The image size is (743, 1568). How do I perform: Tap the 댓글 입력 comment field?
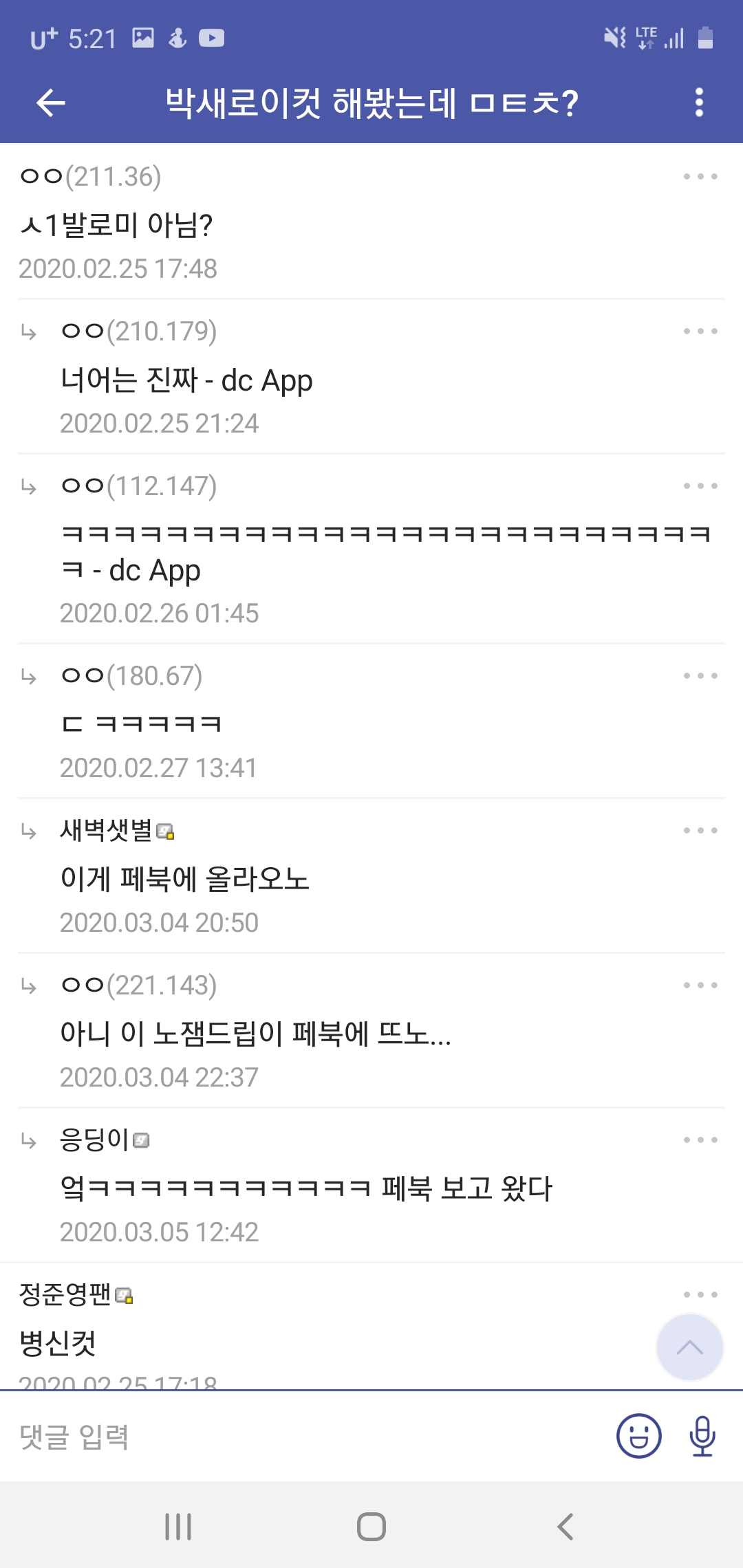point(310,1437)
